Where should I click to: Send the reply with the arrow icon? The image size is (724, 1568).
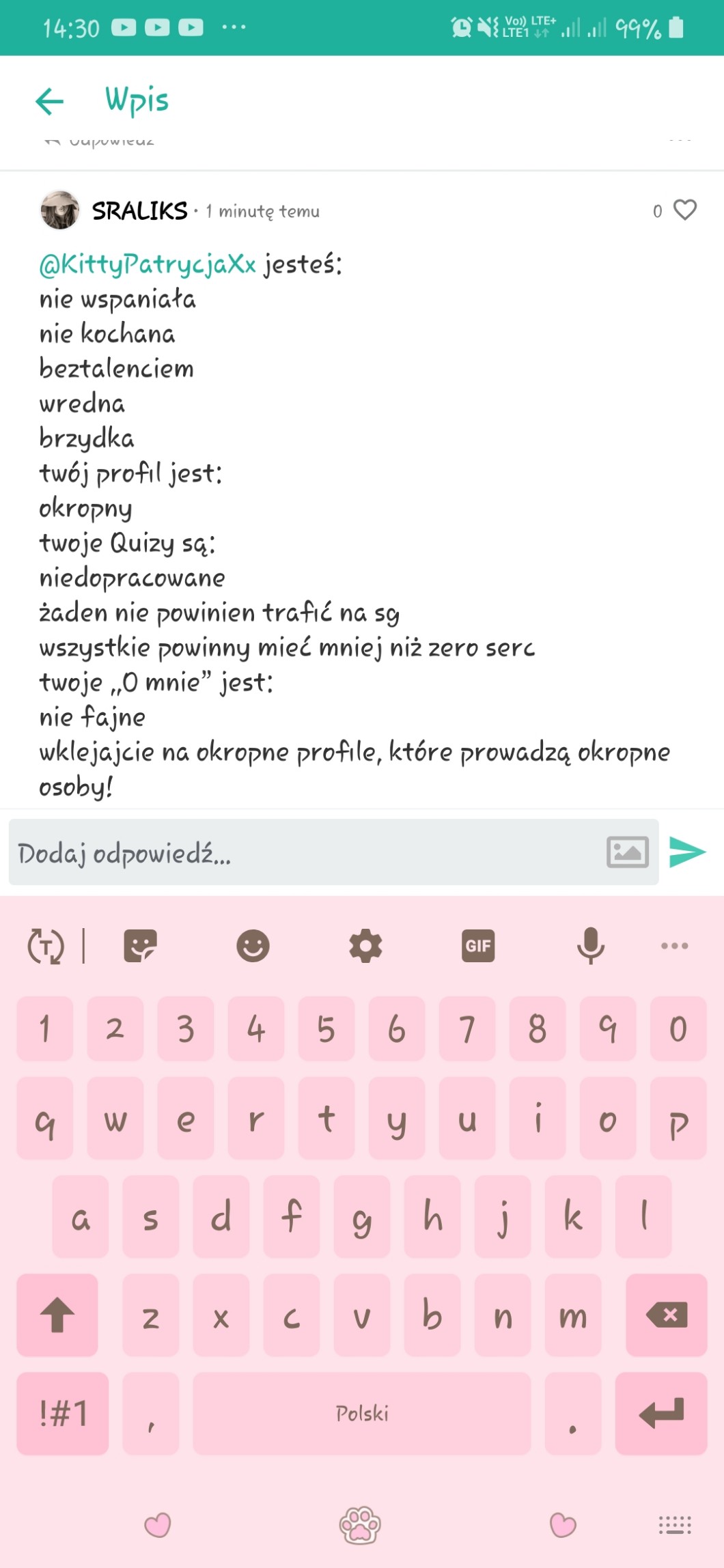click(687, 852)
